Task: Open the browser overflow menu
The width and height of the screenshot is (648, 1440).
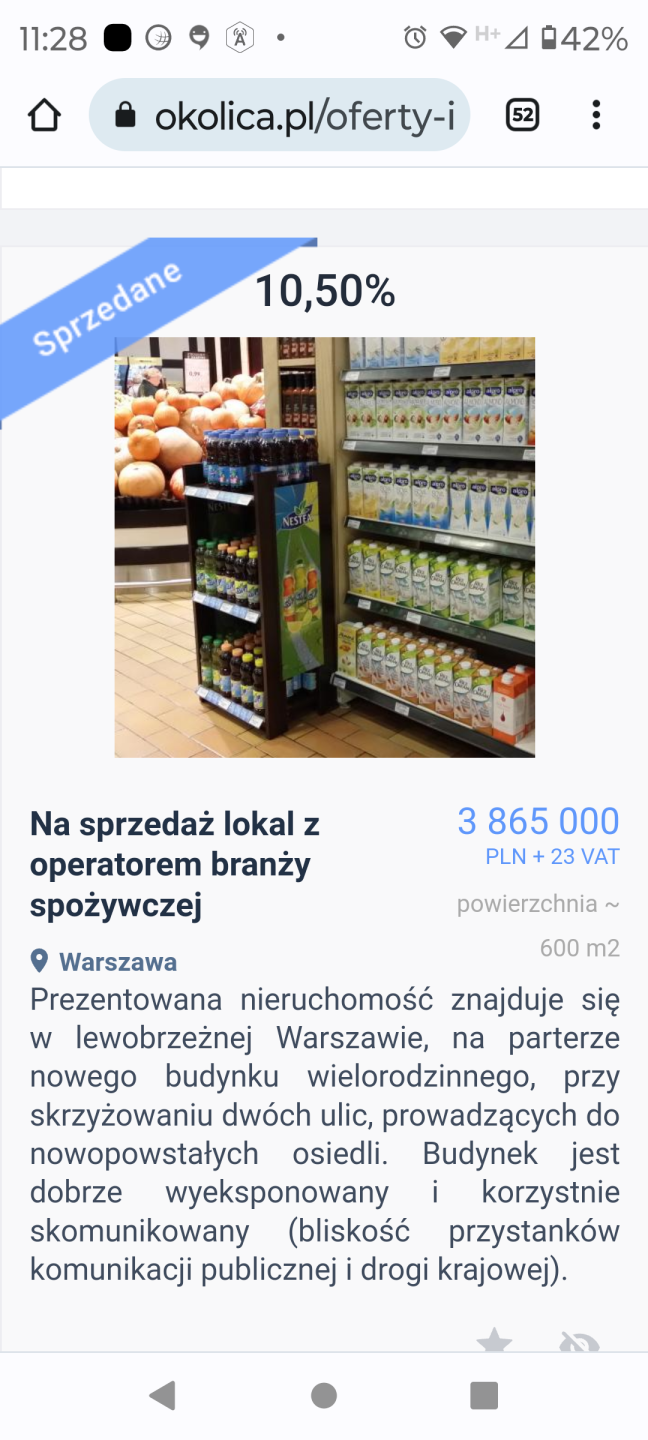Action: tap(596, 116)
